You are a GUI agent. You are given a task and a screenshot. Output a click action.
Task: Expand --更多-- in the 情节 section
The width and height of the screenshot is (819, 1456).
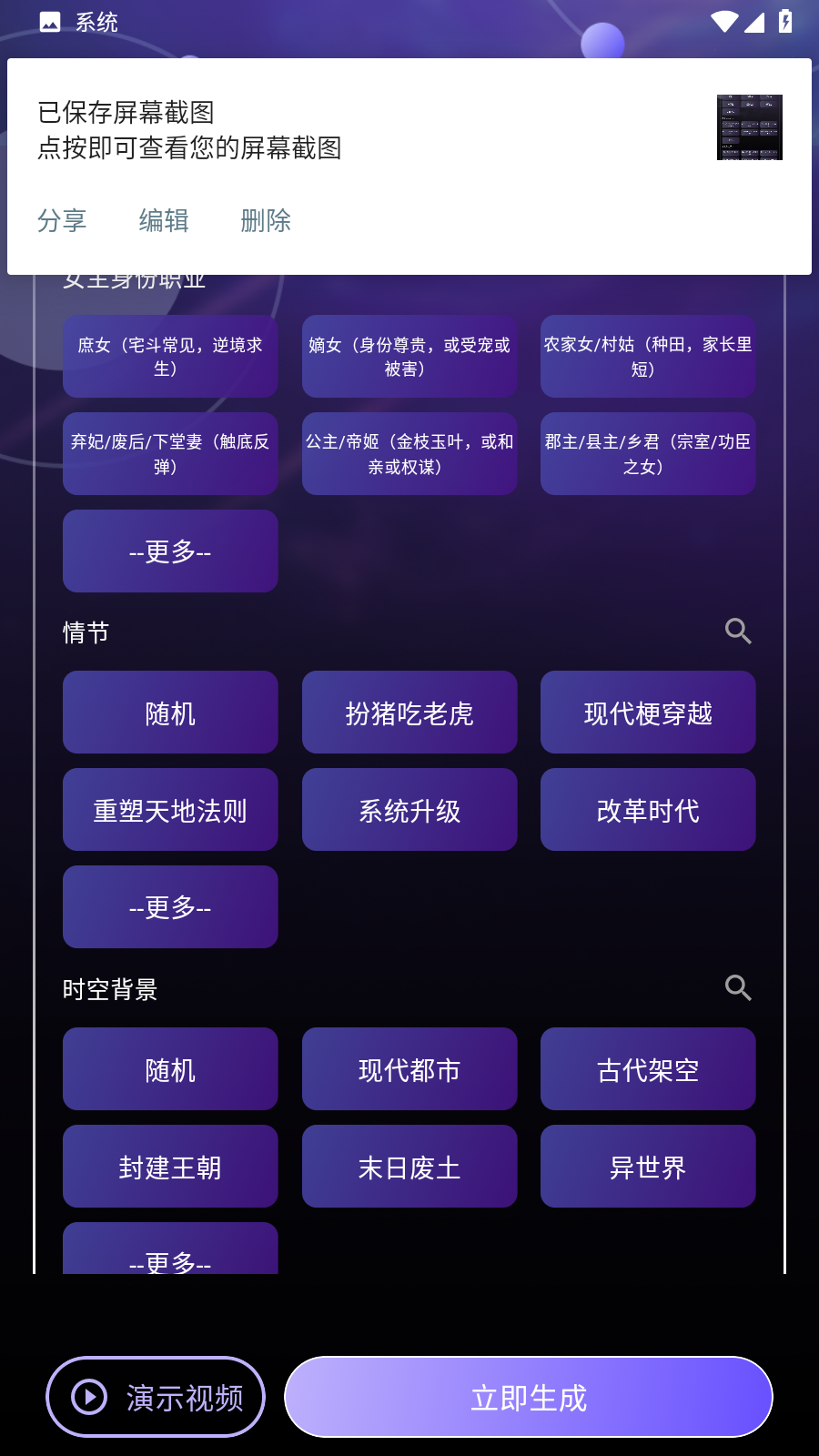click(170, 906)
